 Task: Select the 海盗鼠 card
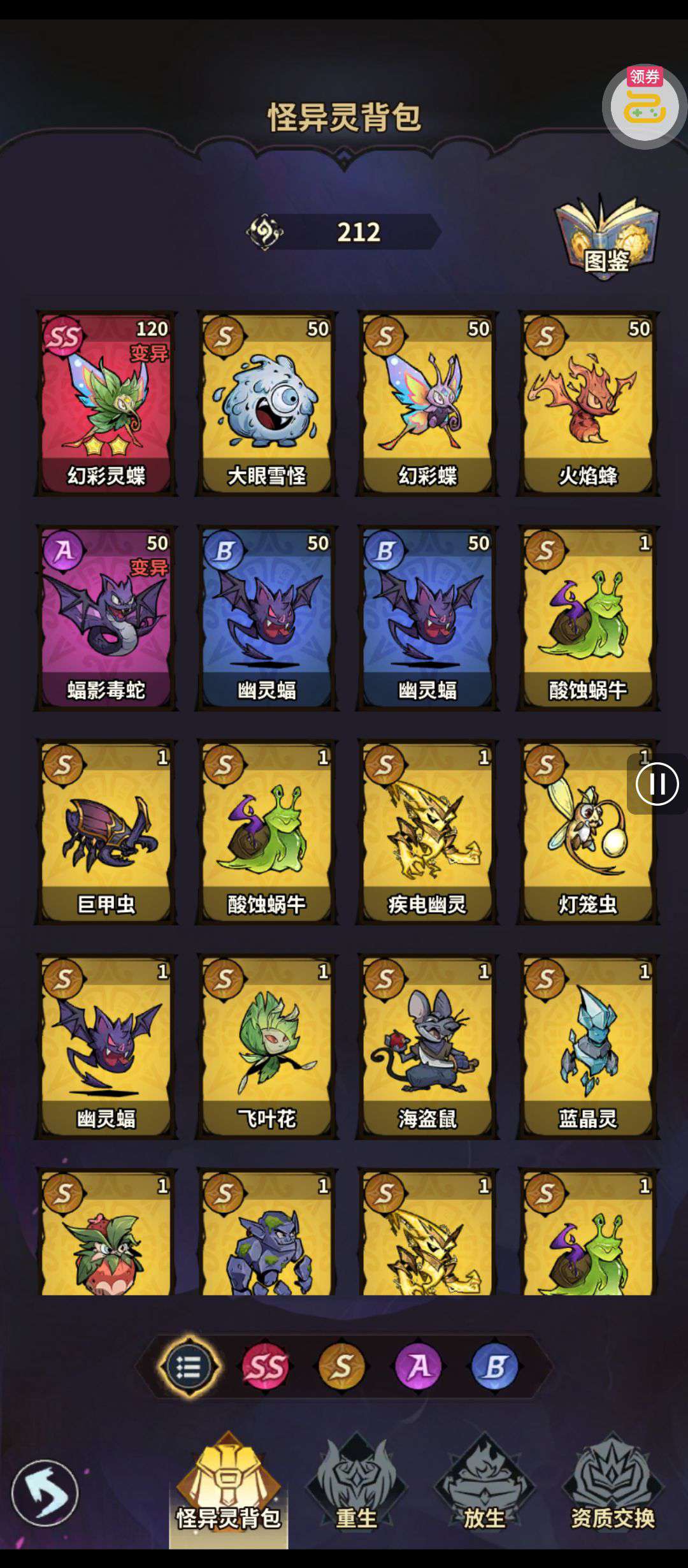point(427,1045)
